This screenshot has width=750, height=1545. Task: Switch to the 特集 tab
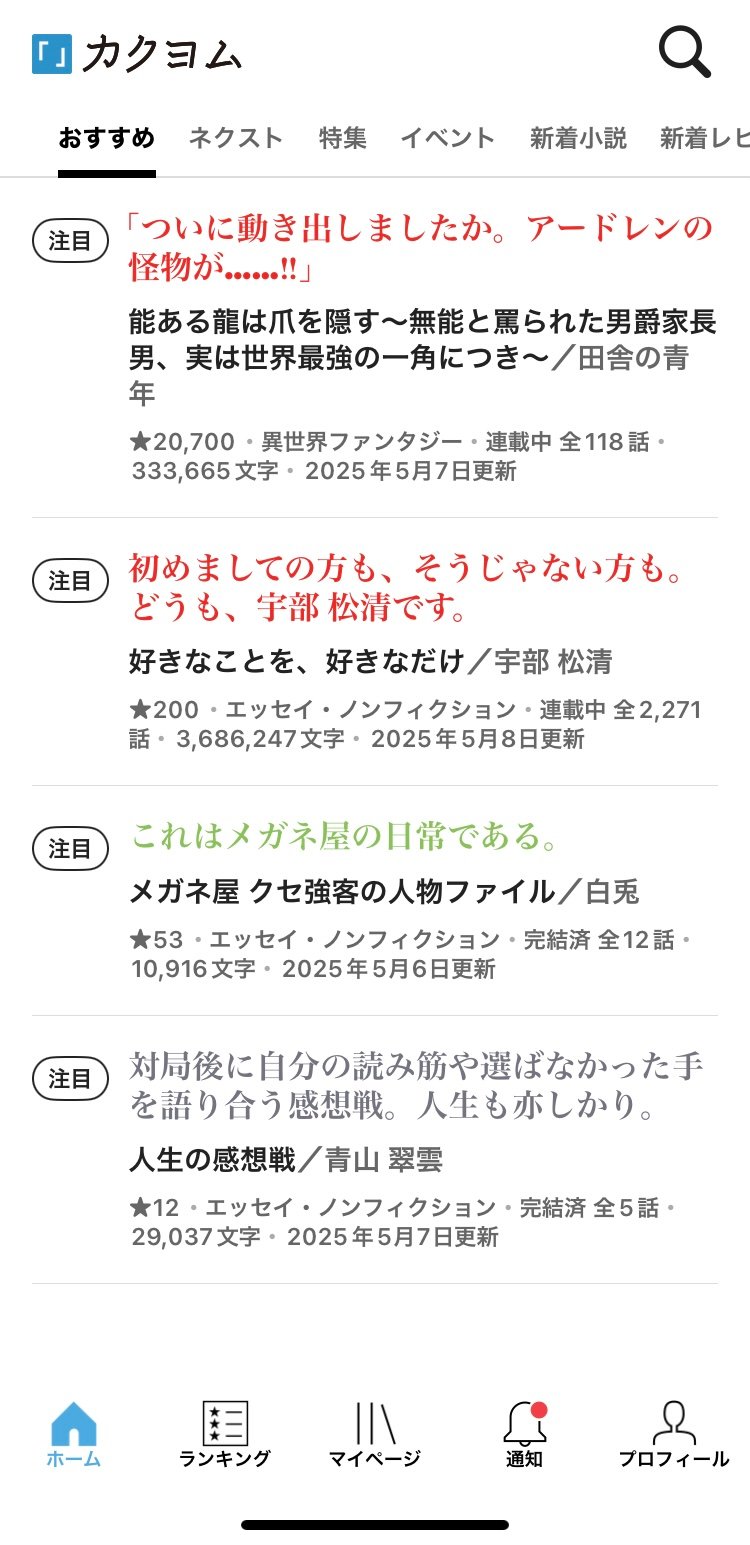[x=343, y=138]
